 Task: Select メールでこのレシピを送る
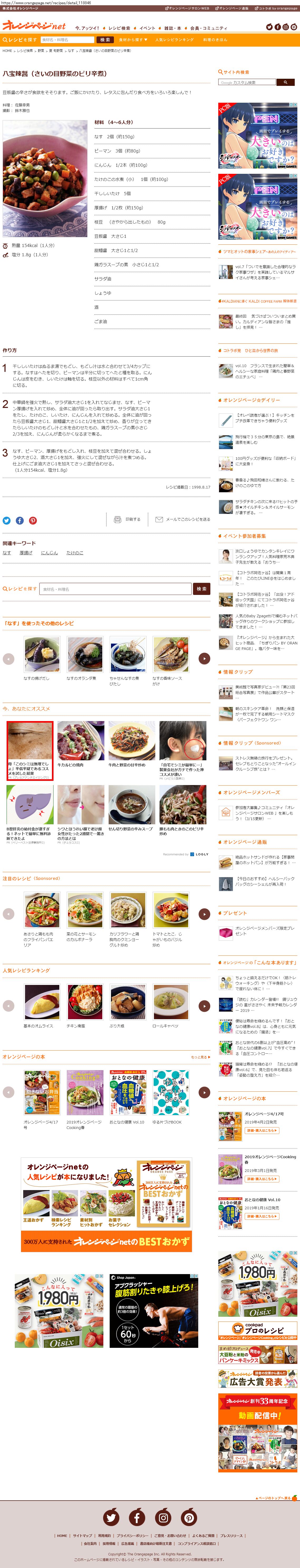pyautogui.click(x=183, y=519)
